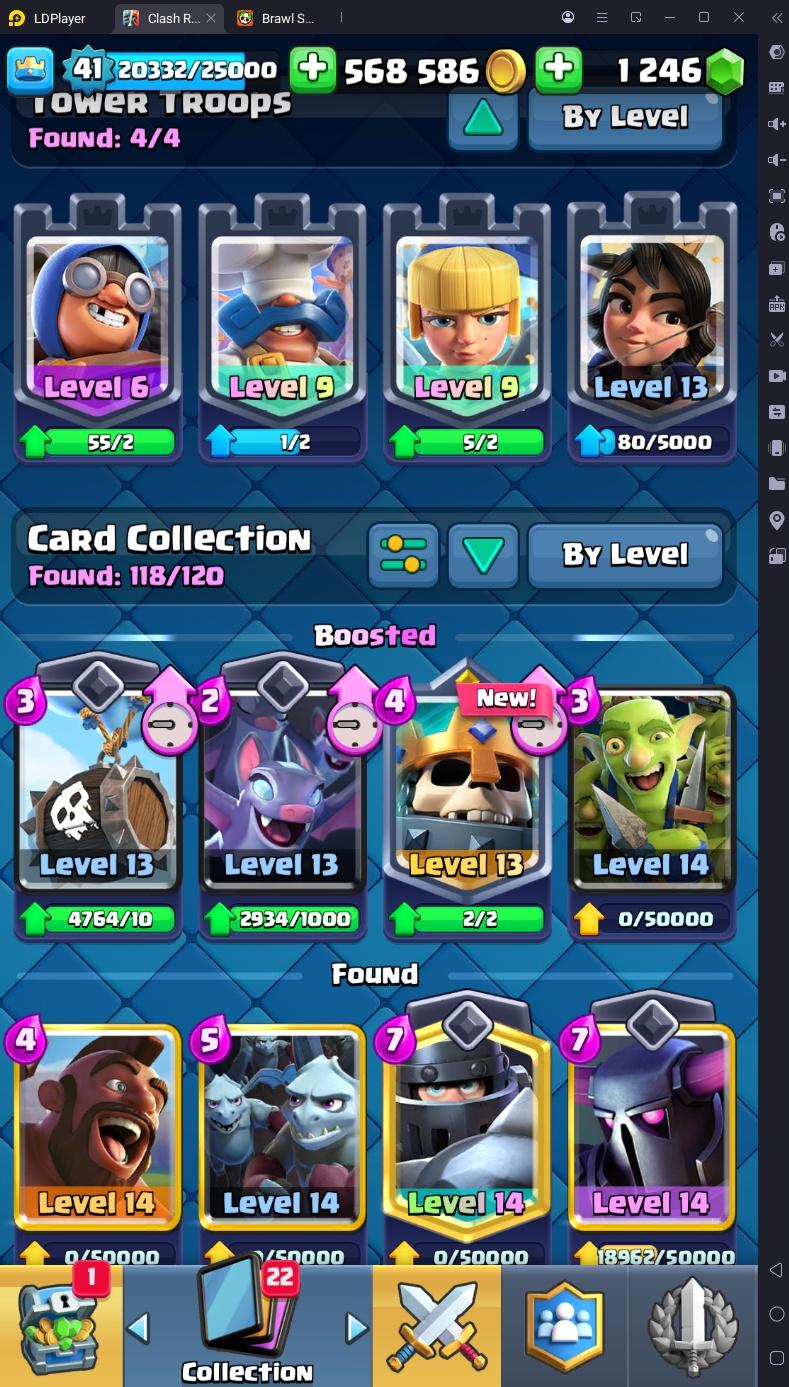Open the Clan social tab
The image size is (789, 1387).
tap(566, 1325)
